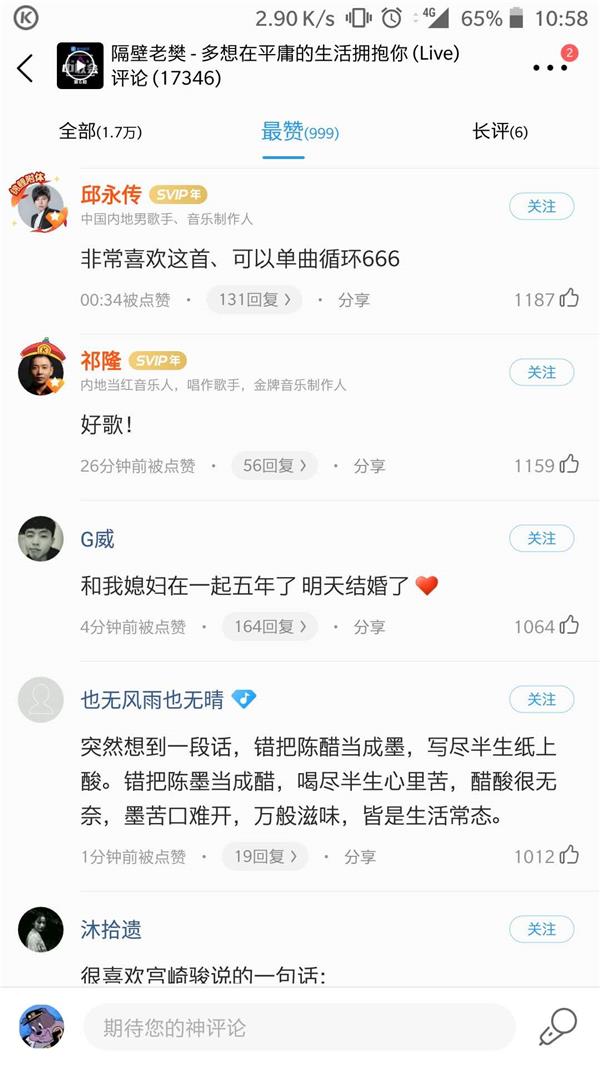Select the 最赞 tab
This screenshot has height=1066, width=600.
300,132
